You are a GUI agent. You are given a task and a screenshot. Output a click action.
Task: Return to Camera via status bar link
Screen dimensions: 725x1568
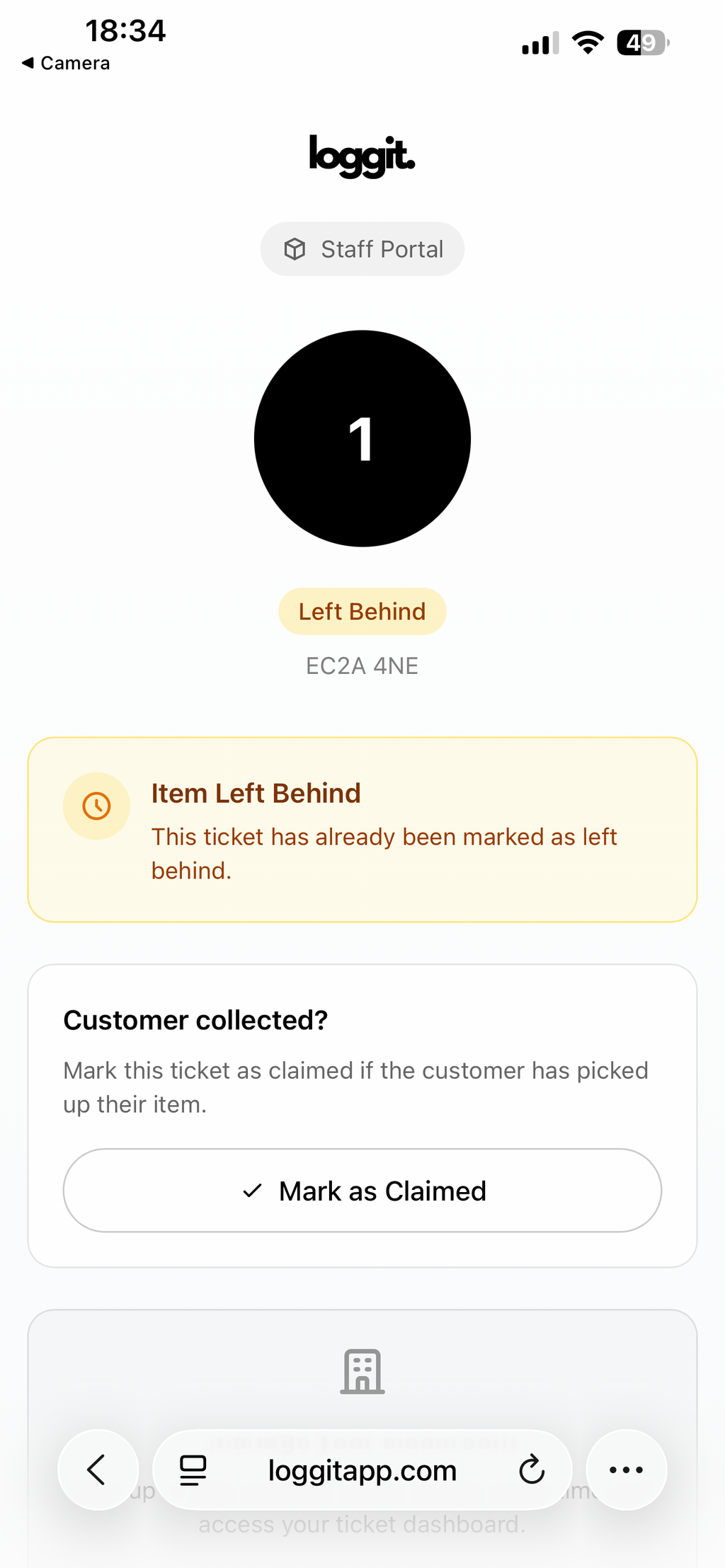point(66,62)
